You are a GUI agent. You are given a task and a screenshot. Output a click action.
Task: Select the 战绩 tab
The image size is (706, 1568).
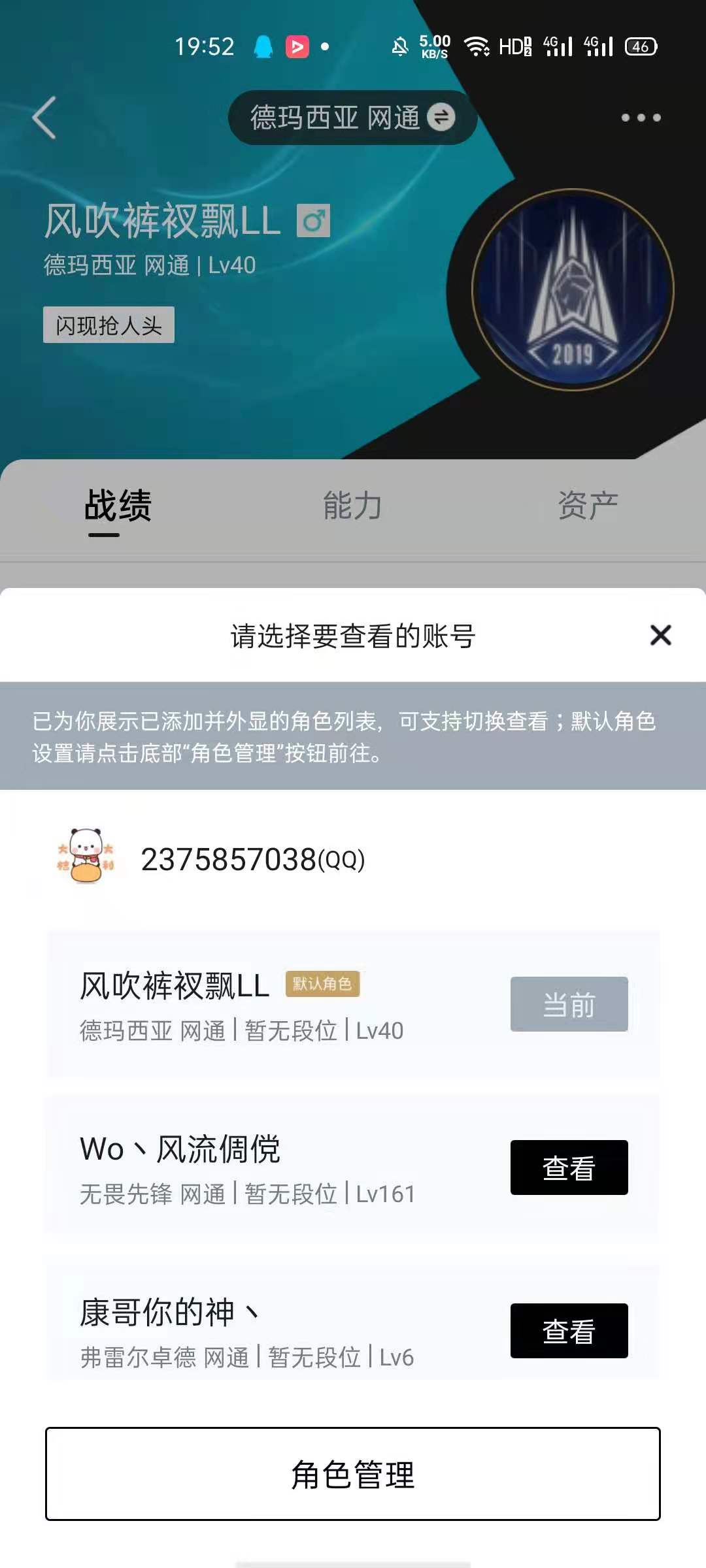(x=118, y=506)
